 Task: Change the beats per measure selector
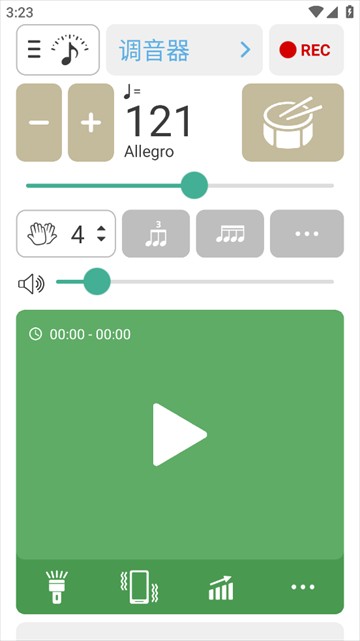click(66, 234)
